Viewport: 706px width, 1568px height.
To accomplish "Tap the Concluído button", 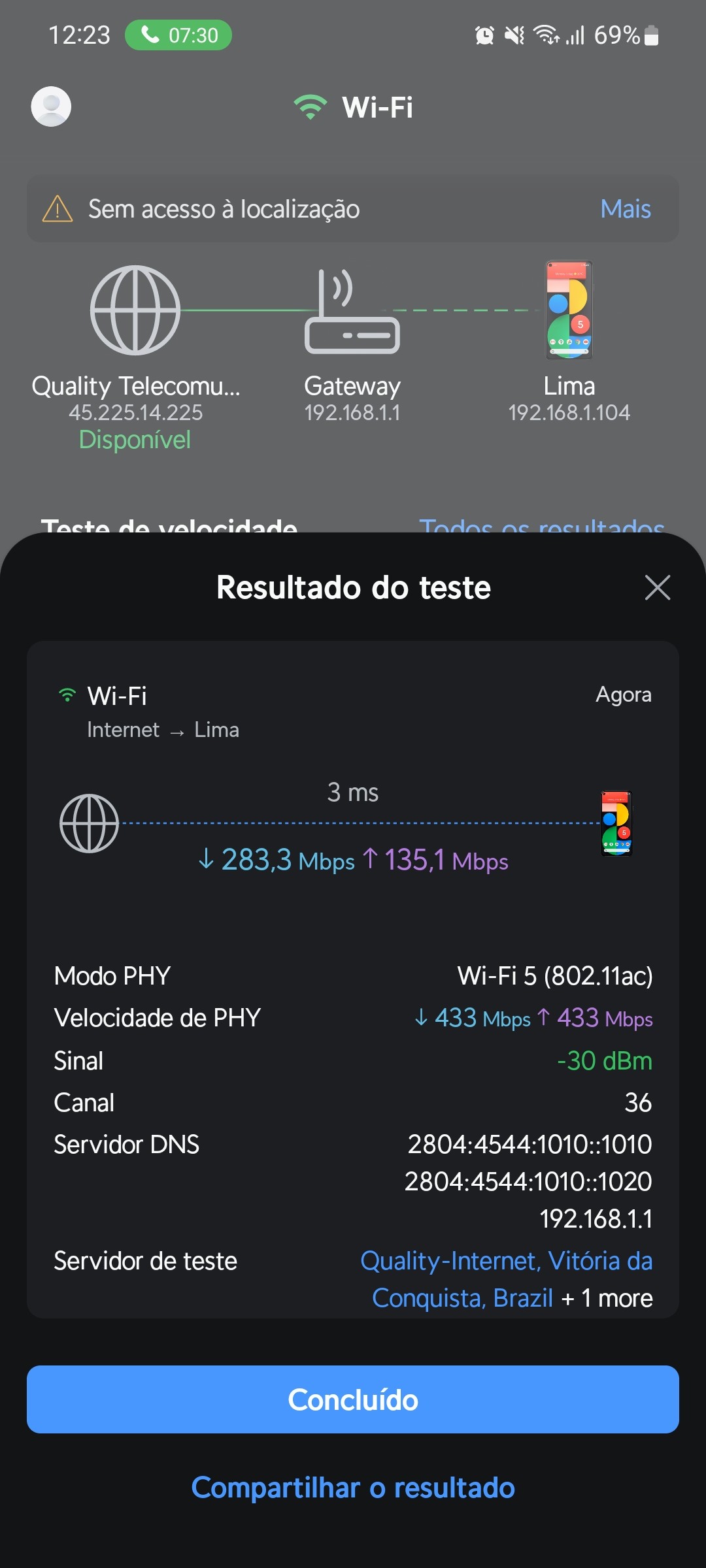I will tap(353, 1399).
